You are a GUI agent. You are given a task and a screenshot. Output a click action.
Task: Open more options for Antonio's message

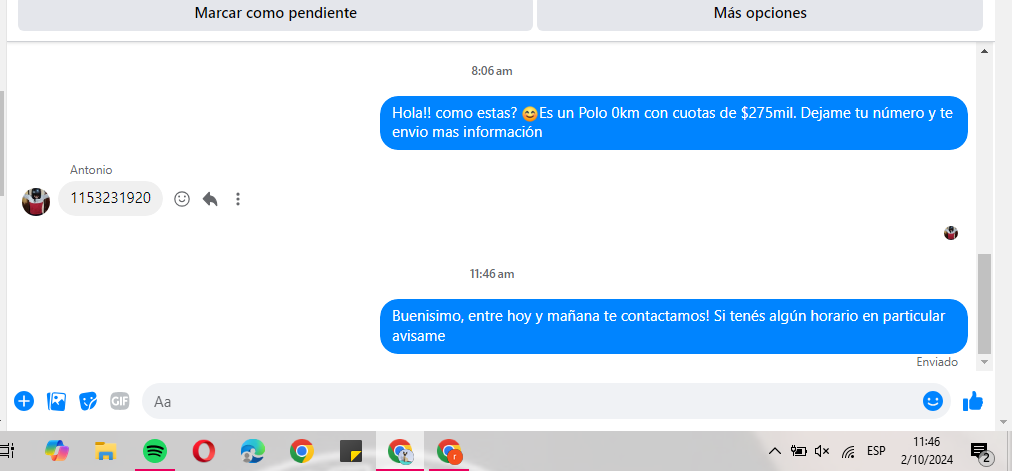tap(238, 199)
